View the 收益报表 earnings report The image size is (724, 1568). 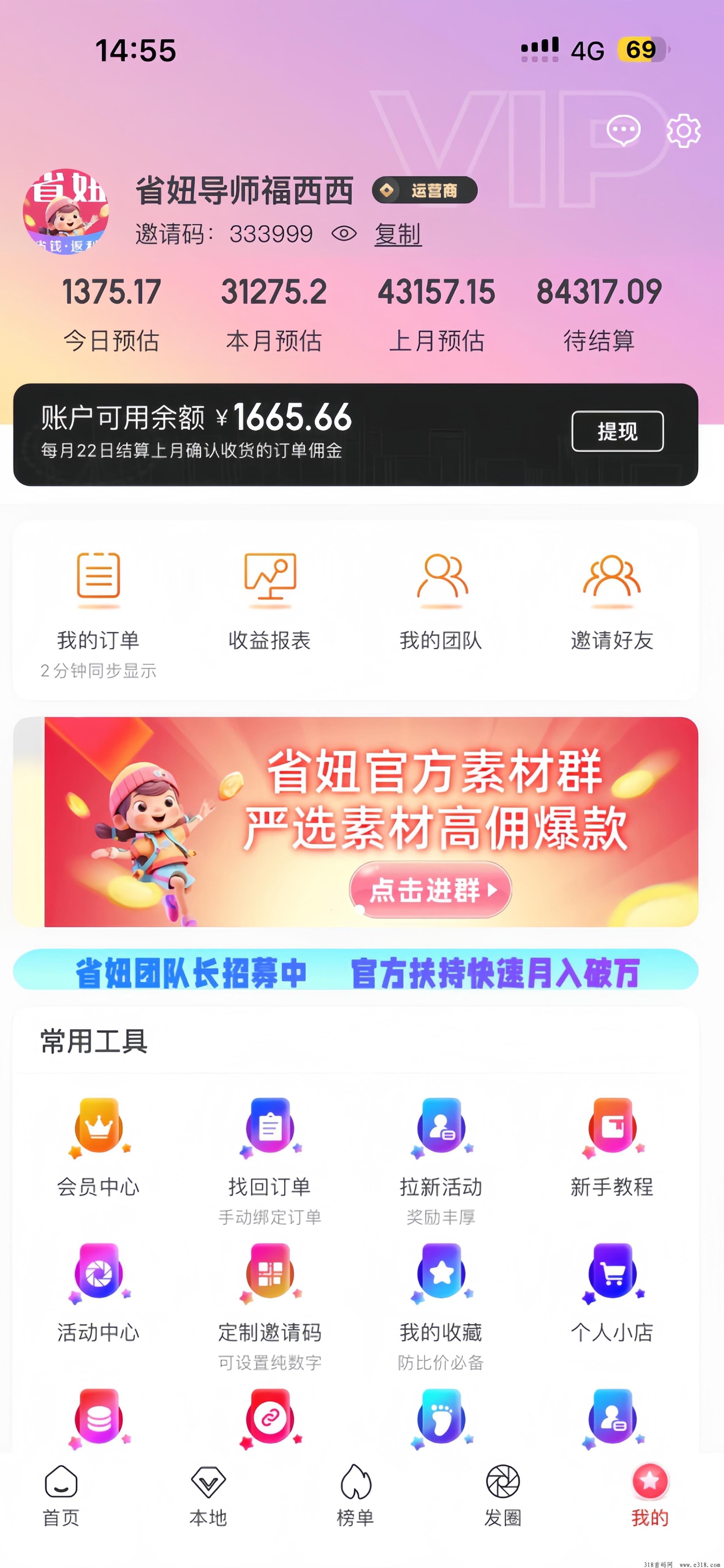click(270, 600)
